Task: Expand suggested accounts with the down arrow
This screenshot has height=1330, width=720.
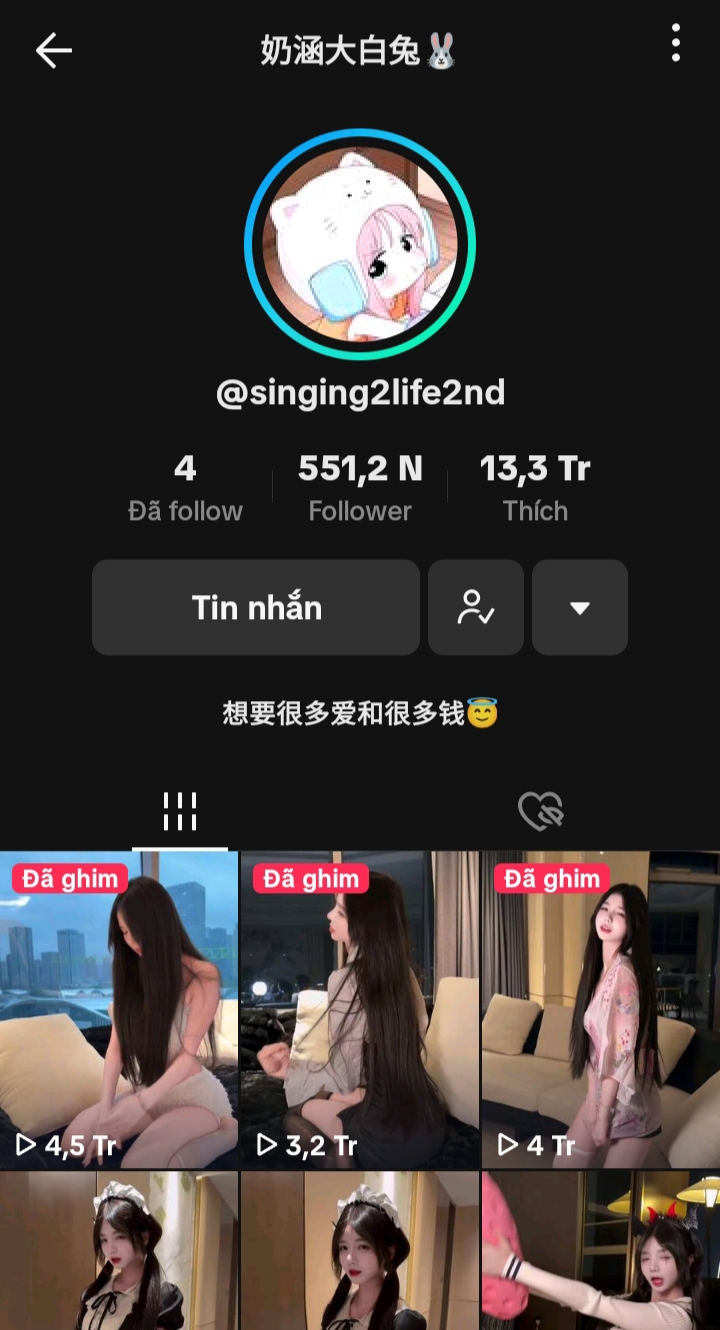Action: tap(580, 607)
